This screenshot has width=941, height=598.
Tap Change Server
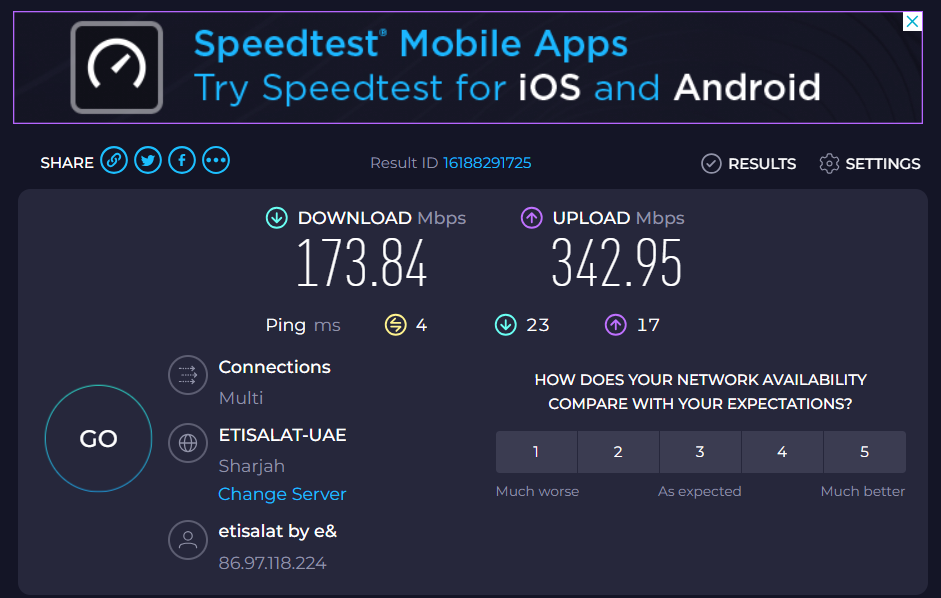(x=282, y=494)
